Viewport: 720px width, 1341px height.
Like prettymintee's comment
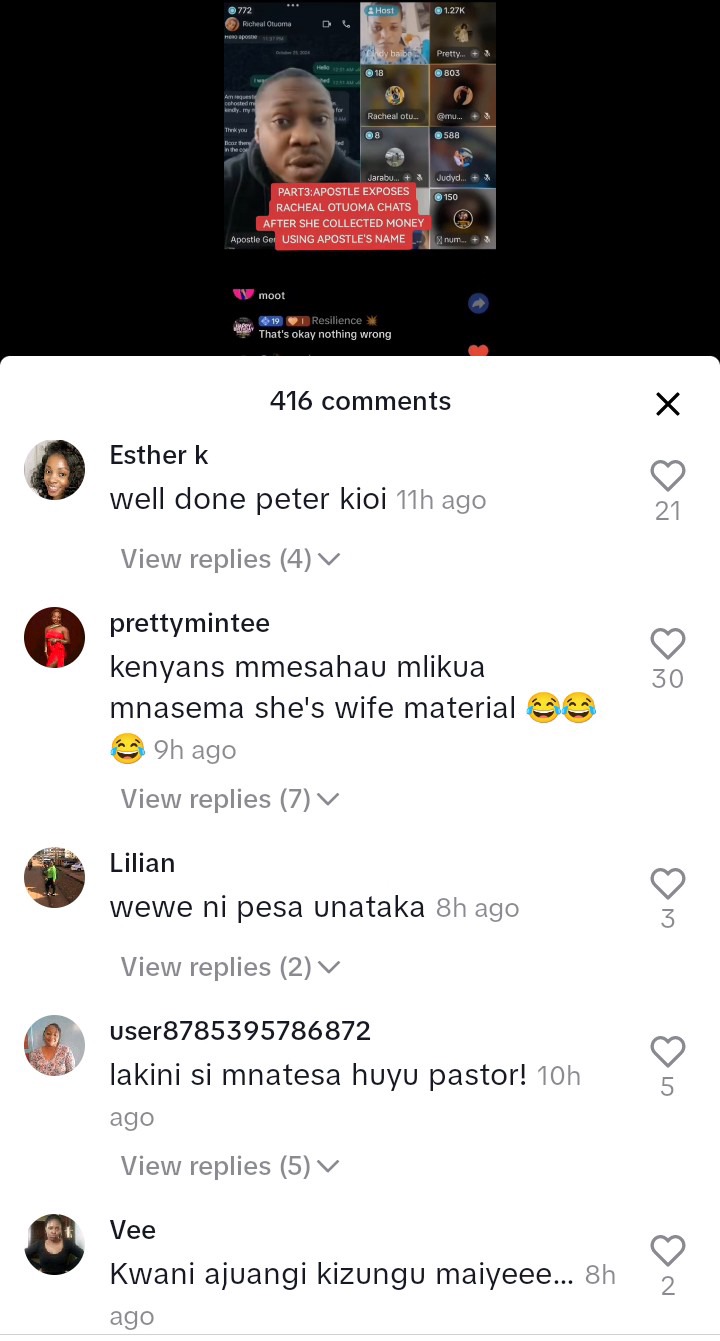coord(667,643)
